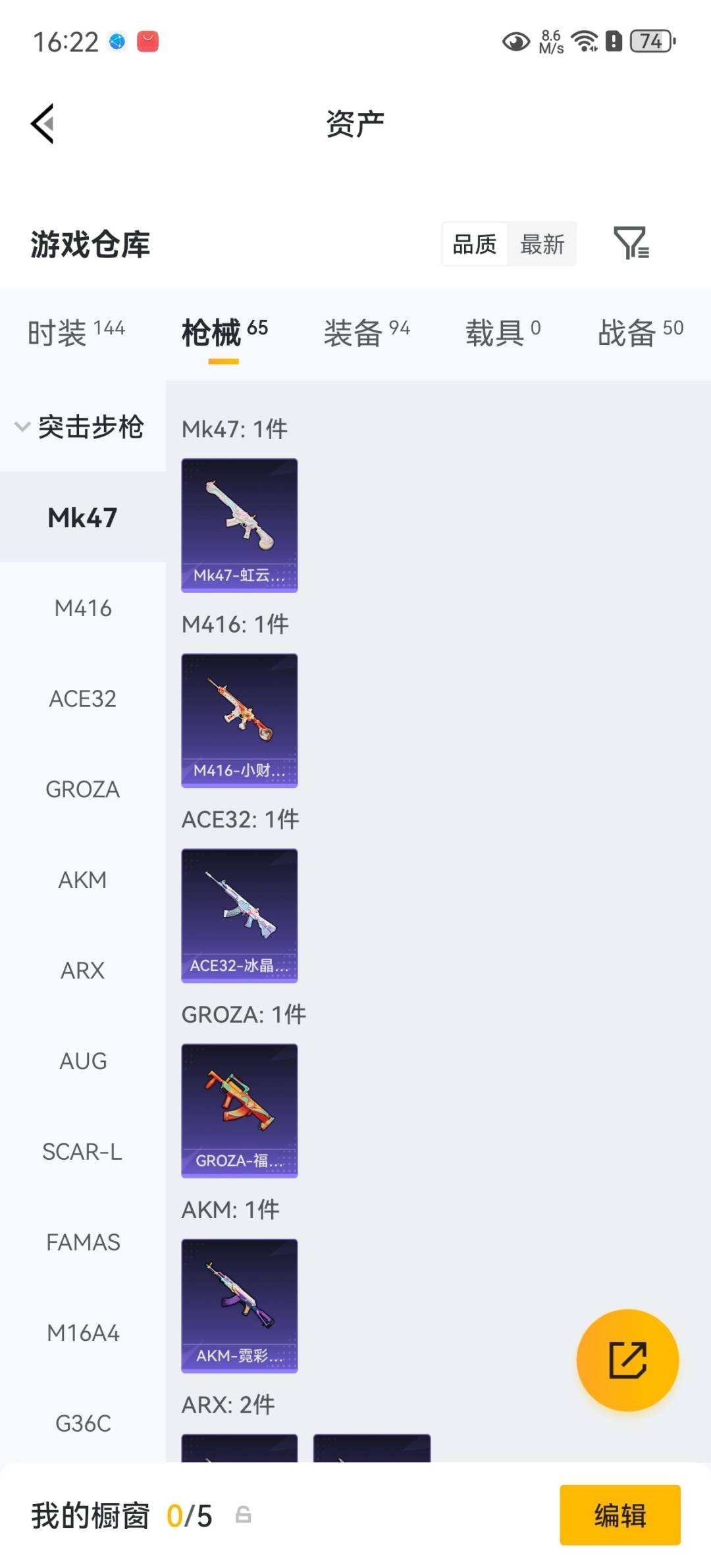
Task: Tap the orange share floating button
Action: click(627, 1360)
